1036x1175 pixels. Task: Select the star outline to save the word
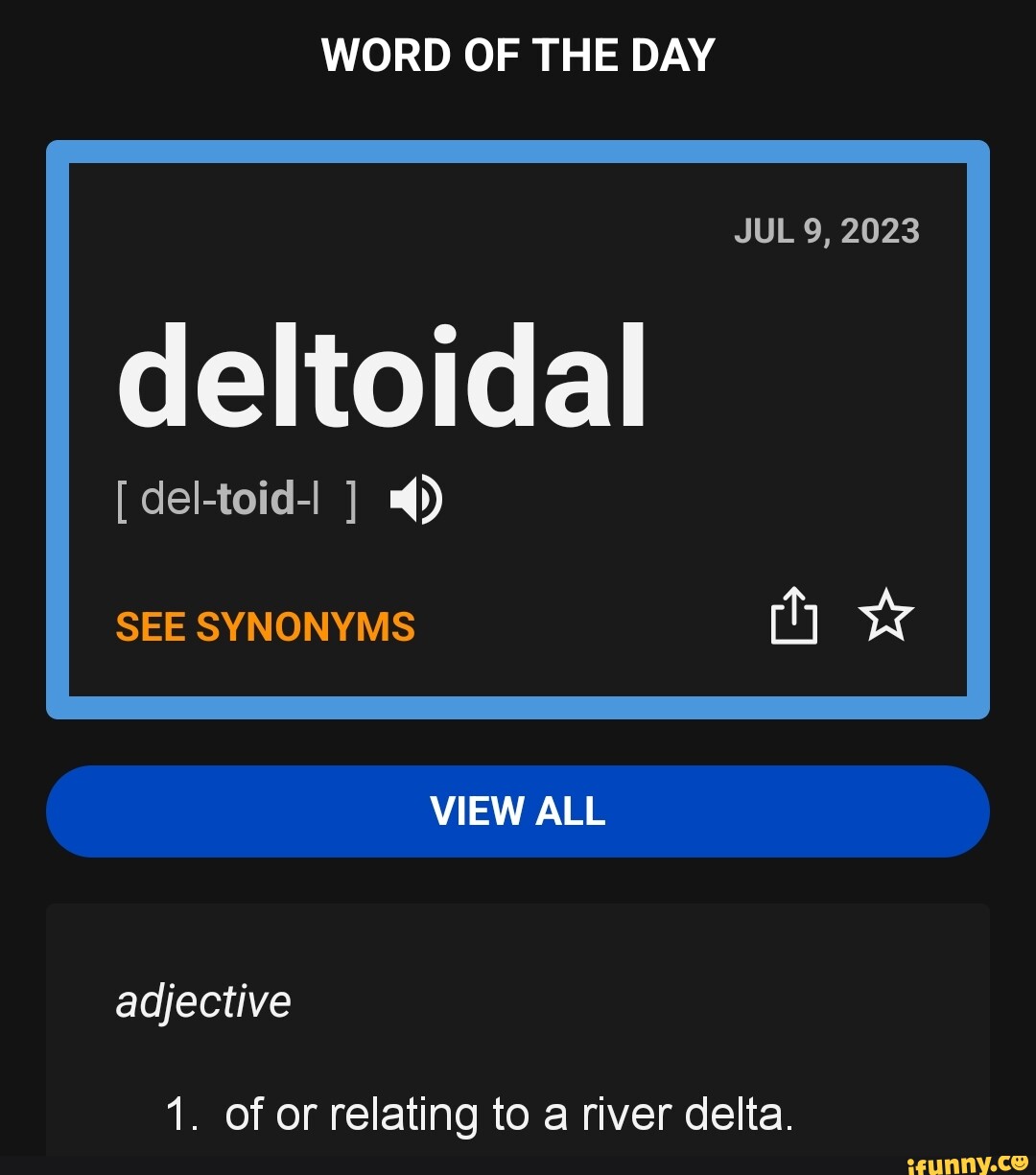point(885,619)
